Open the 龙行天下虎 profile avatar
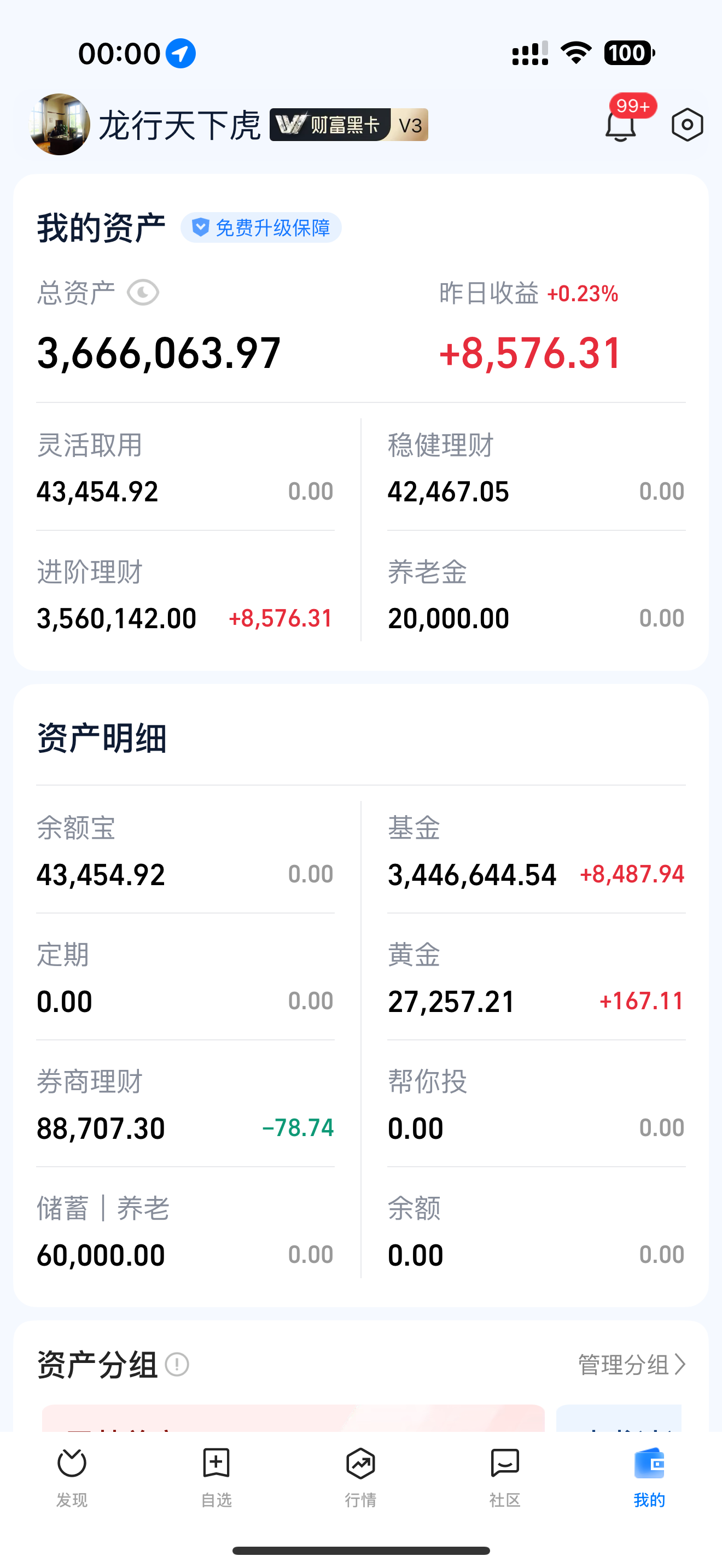Screen dimensions: 722x1568 (x=60, y=124)
